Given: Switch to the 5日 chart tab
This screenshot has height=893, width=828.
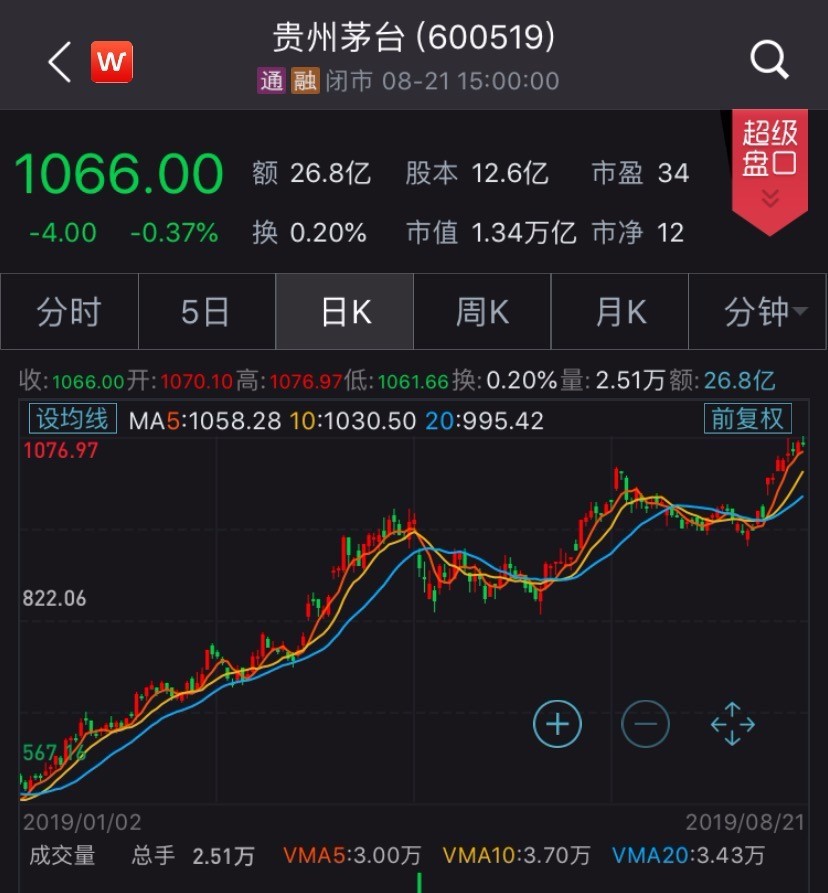Looking at the screenshot, I should tap(205, 312).
